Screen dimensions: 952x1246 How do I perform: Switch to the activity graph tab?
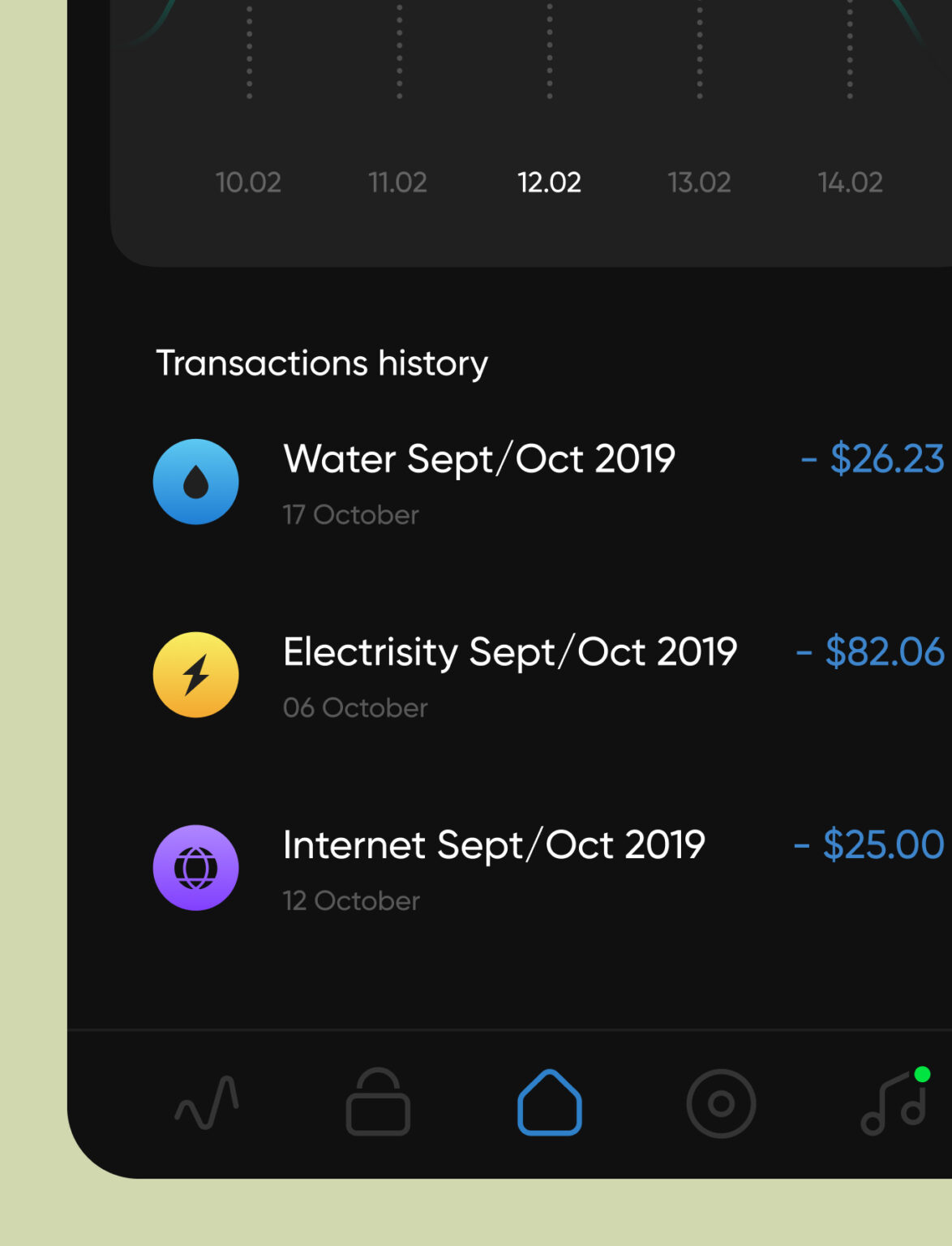coord(207,1103)
